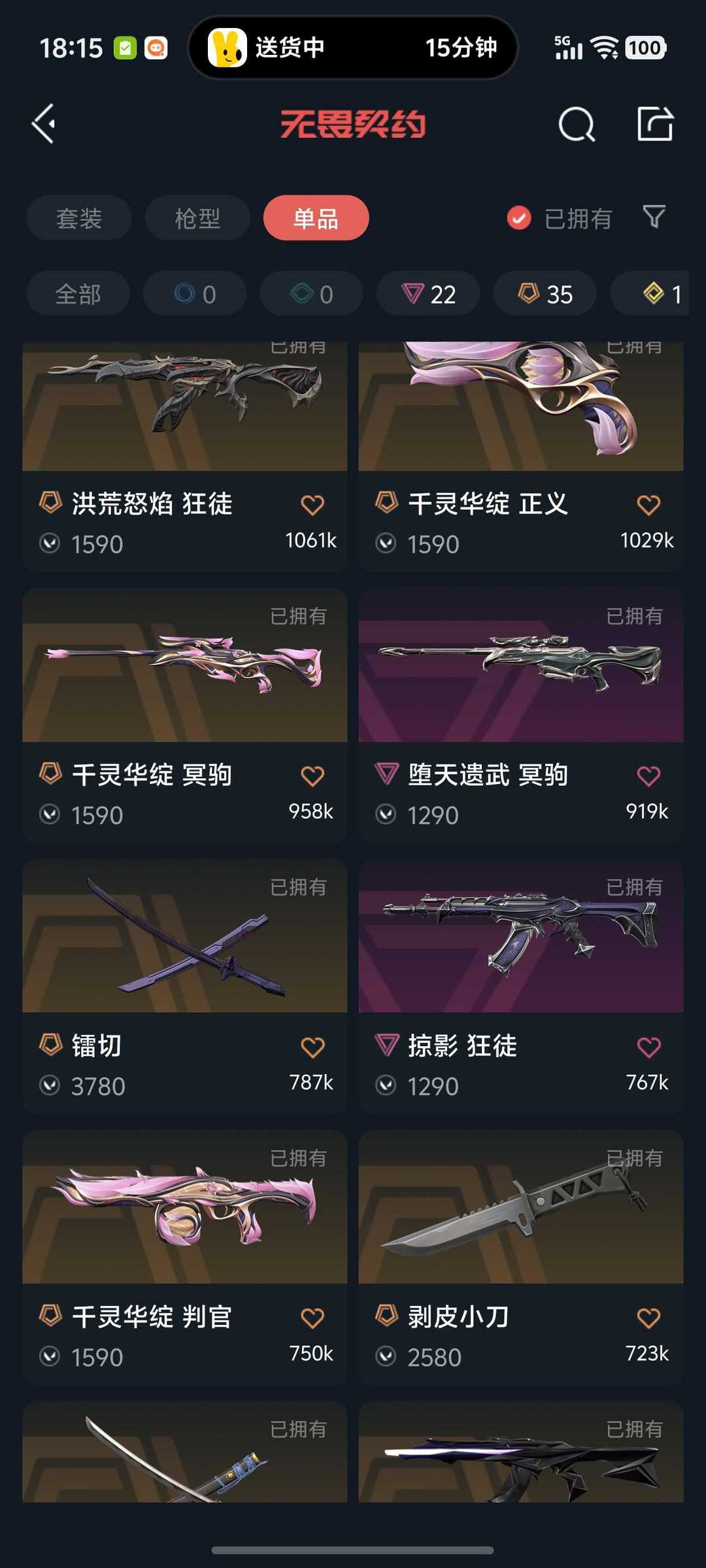
Task: Filter by the pink tier chip showing 22
Action: [x=428, y=294]
